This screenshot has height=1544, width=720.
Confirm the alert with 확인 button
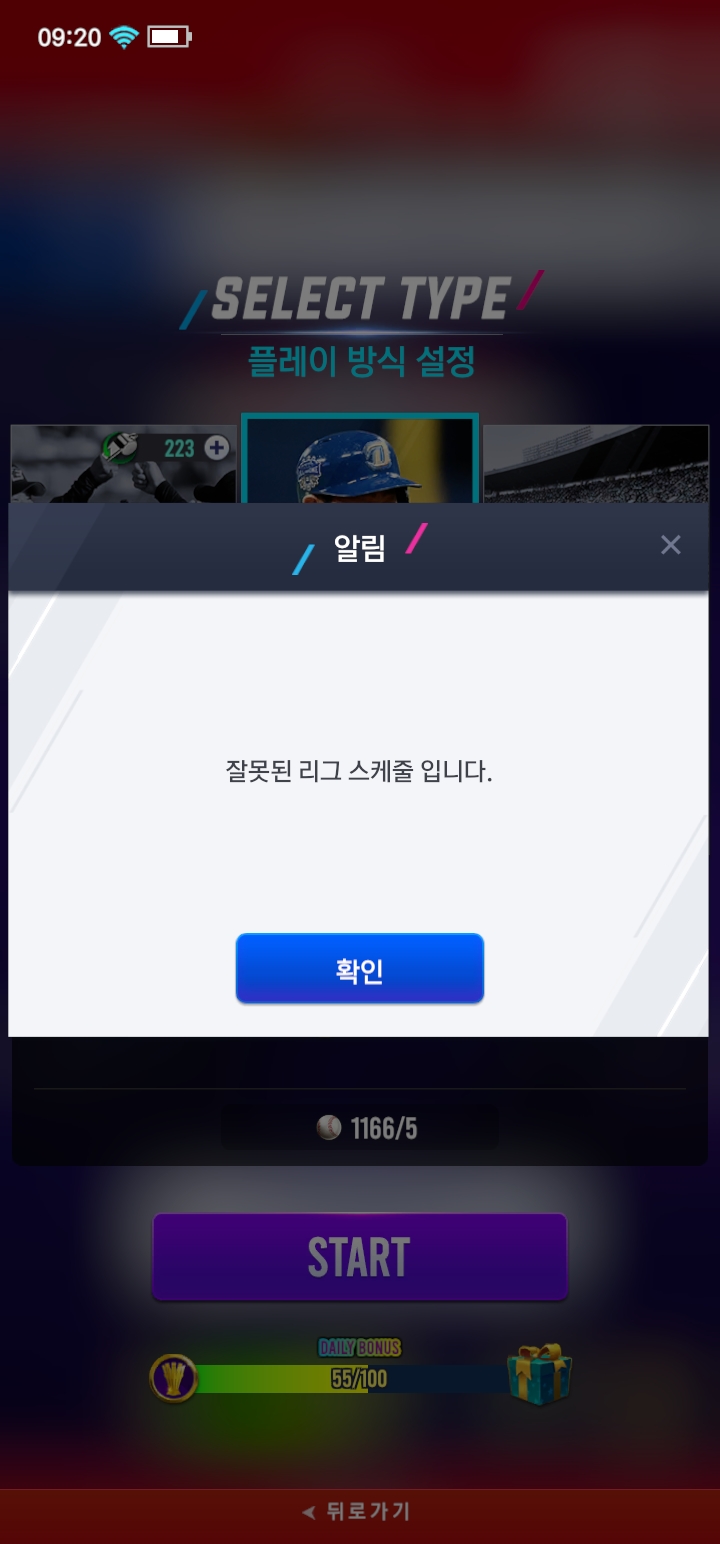click(360, 969)
